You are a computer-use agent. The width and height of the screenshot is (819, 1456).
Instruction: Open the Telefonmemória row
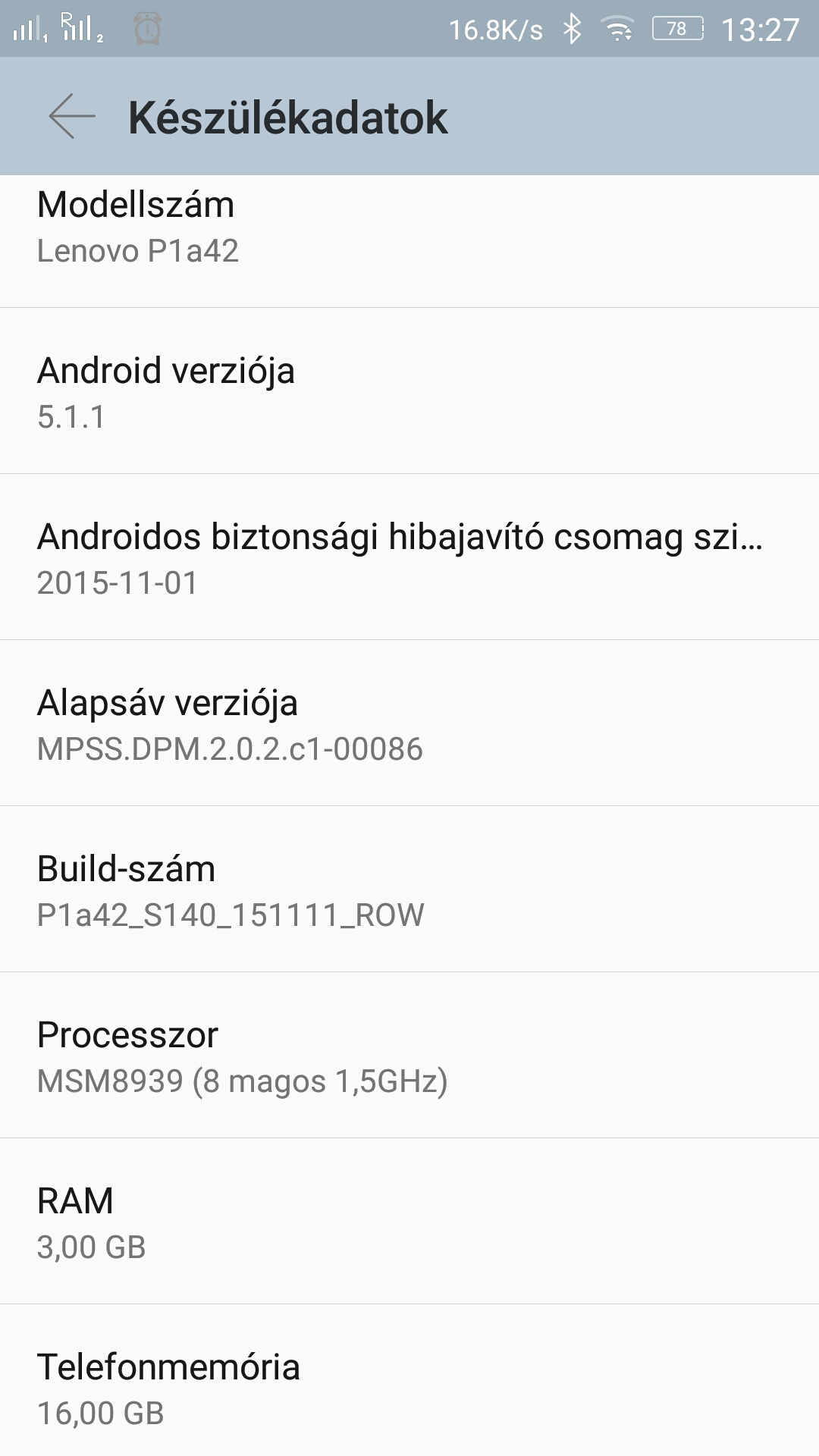tap(409, 1380)
